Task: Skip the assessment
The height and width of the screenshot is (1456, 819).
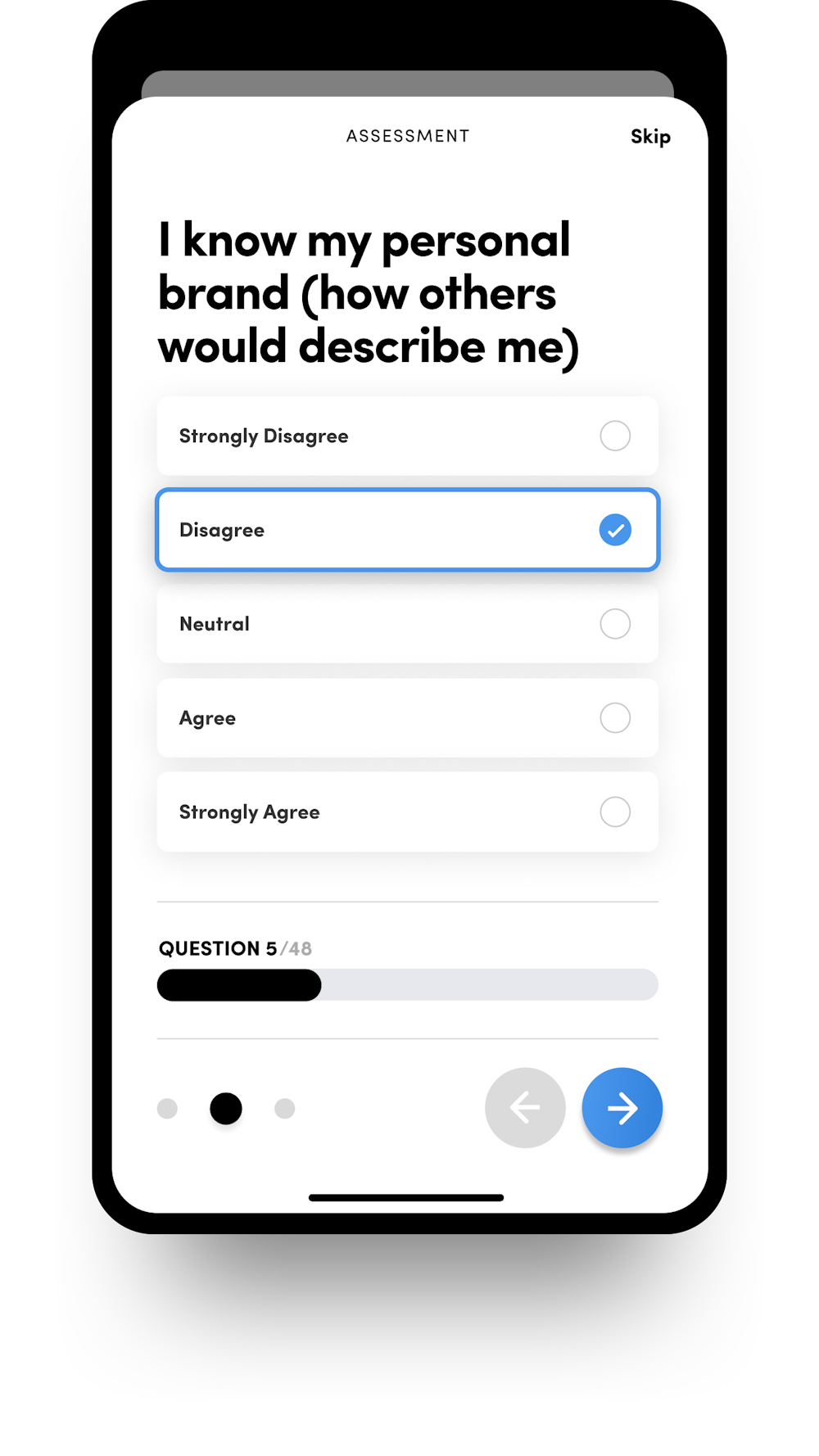Action: click(650, 137)
